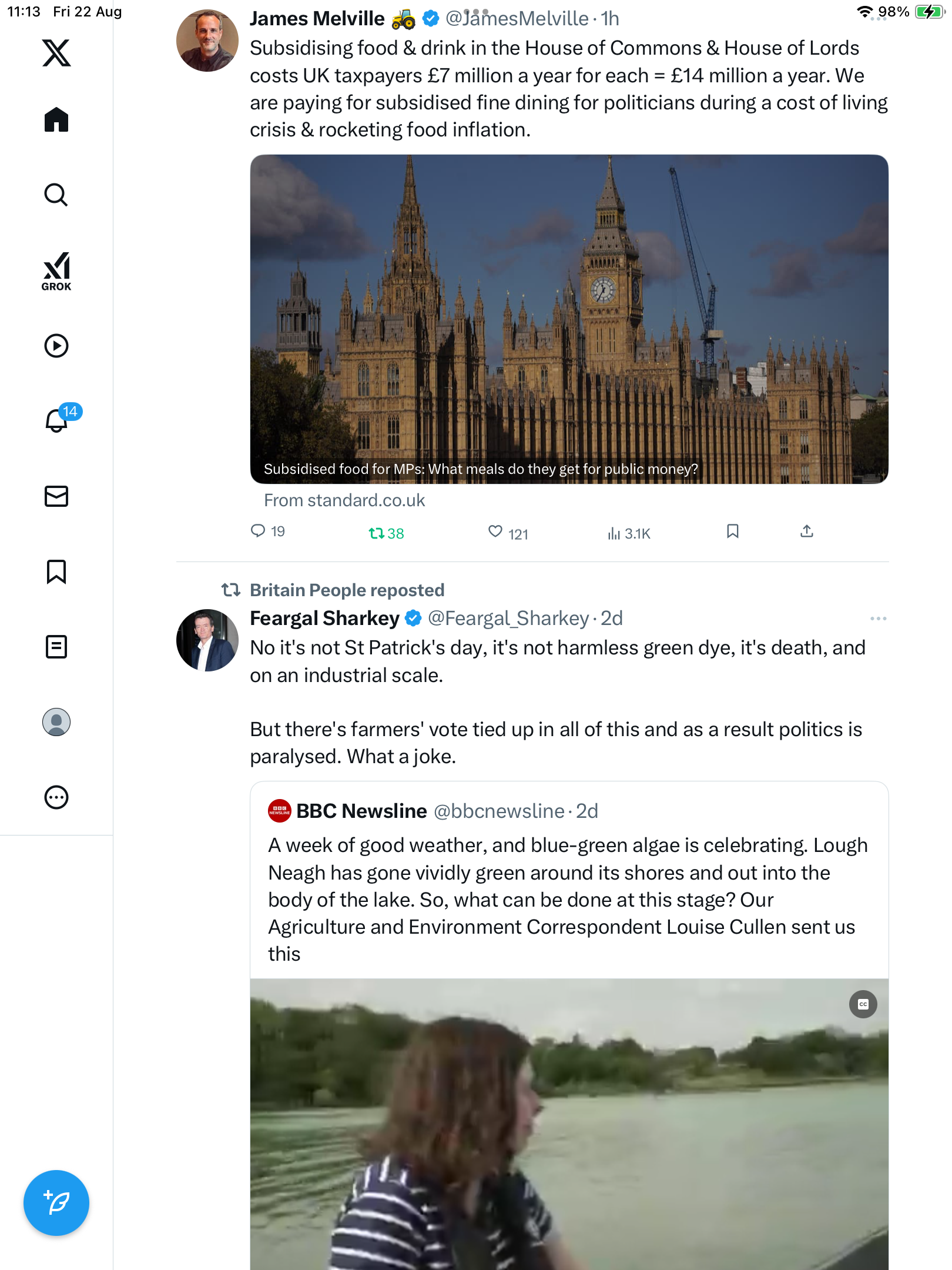Undo repost on James Melville's post
The image size is (952, 1270).
click(x=377, y=533)
